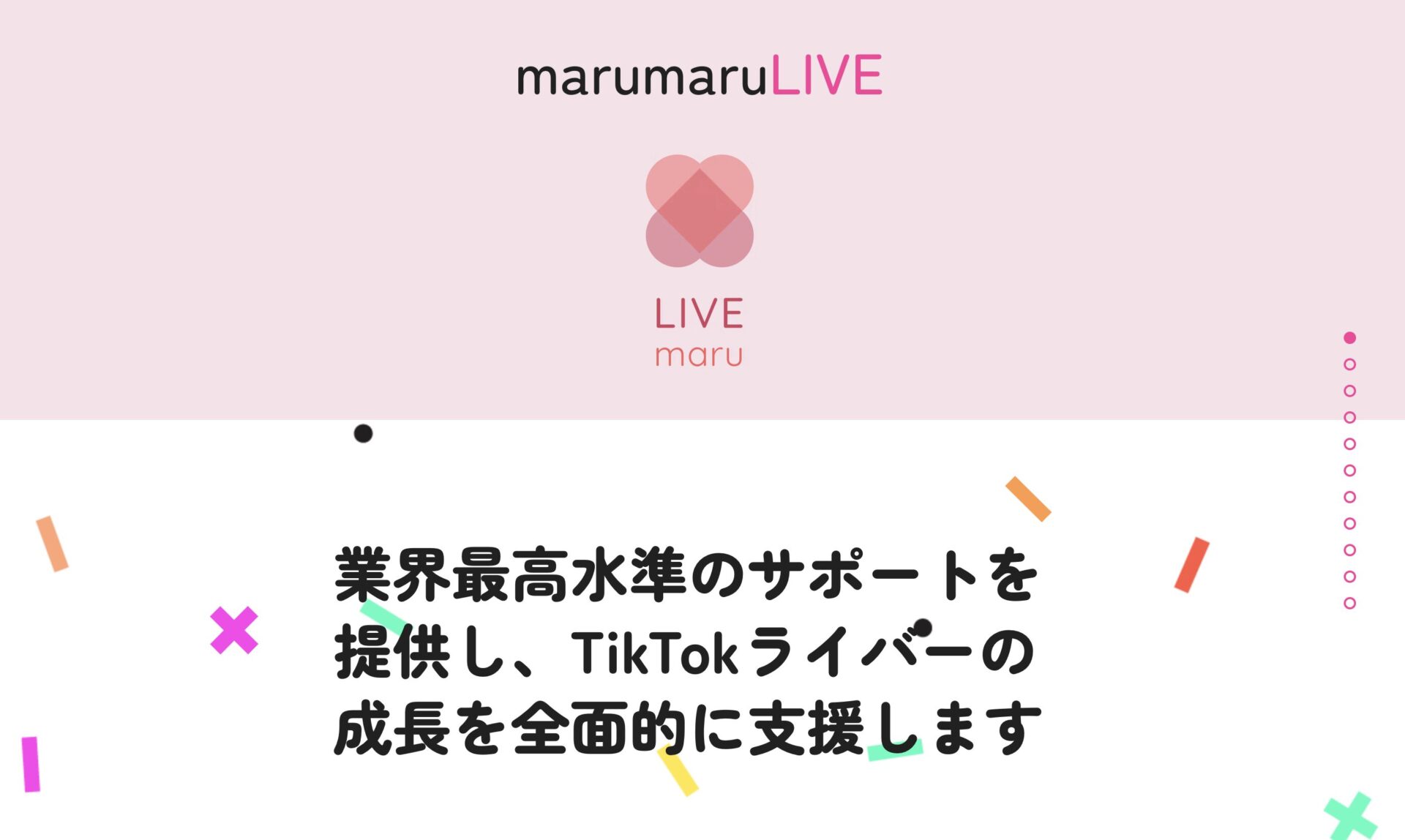Jump to the second section dot

(1349, 364)
